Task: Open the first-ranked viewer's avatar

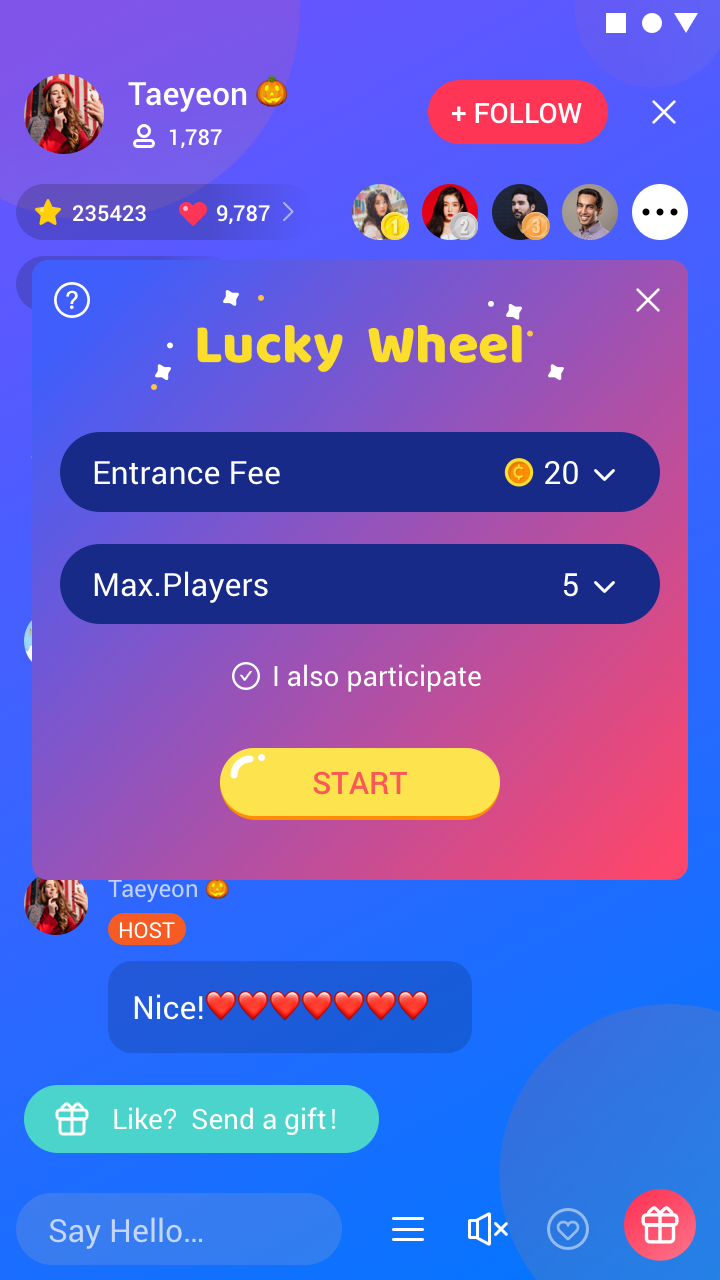Action: [x=380, y=212]
